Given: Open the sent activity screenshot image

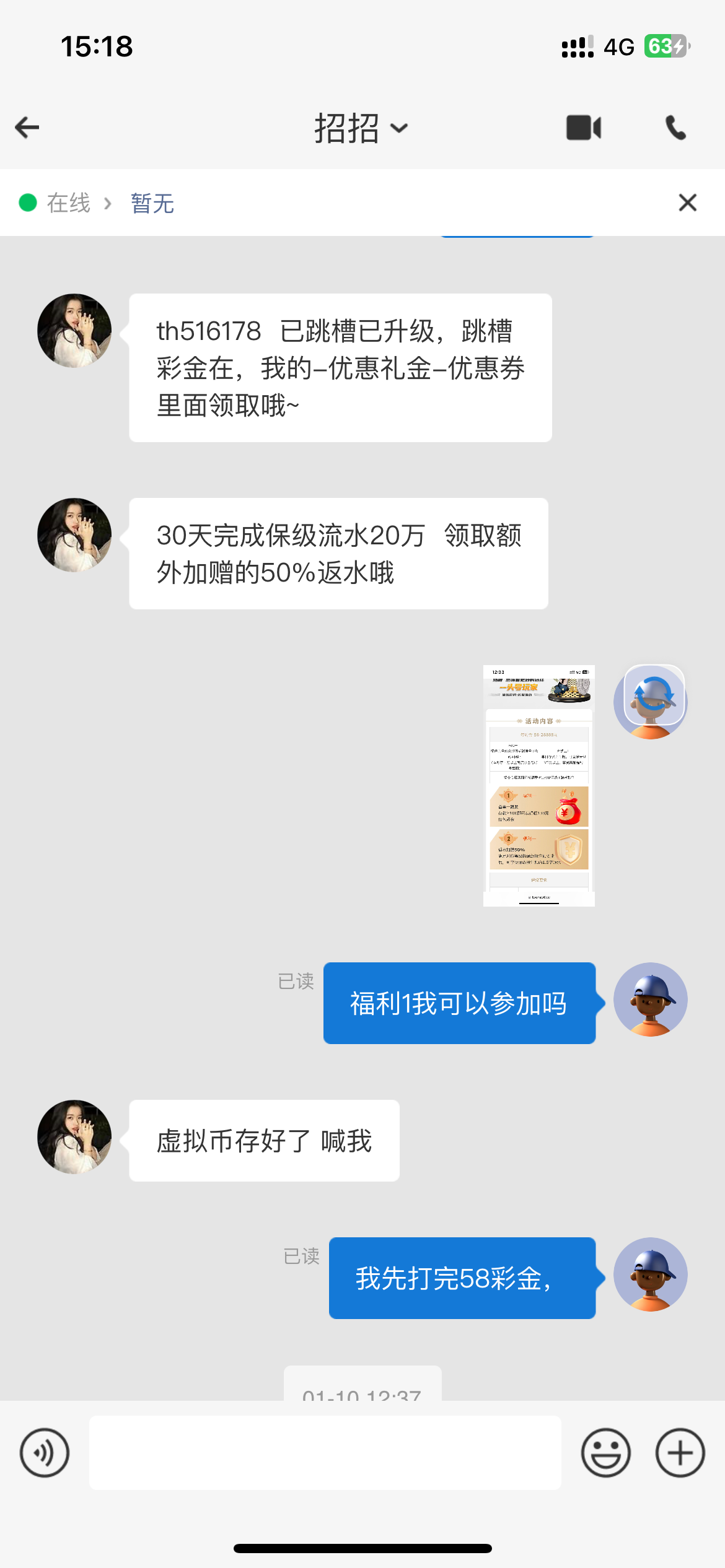Looking at the screenshot, I should [538, 785].
